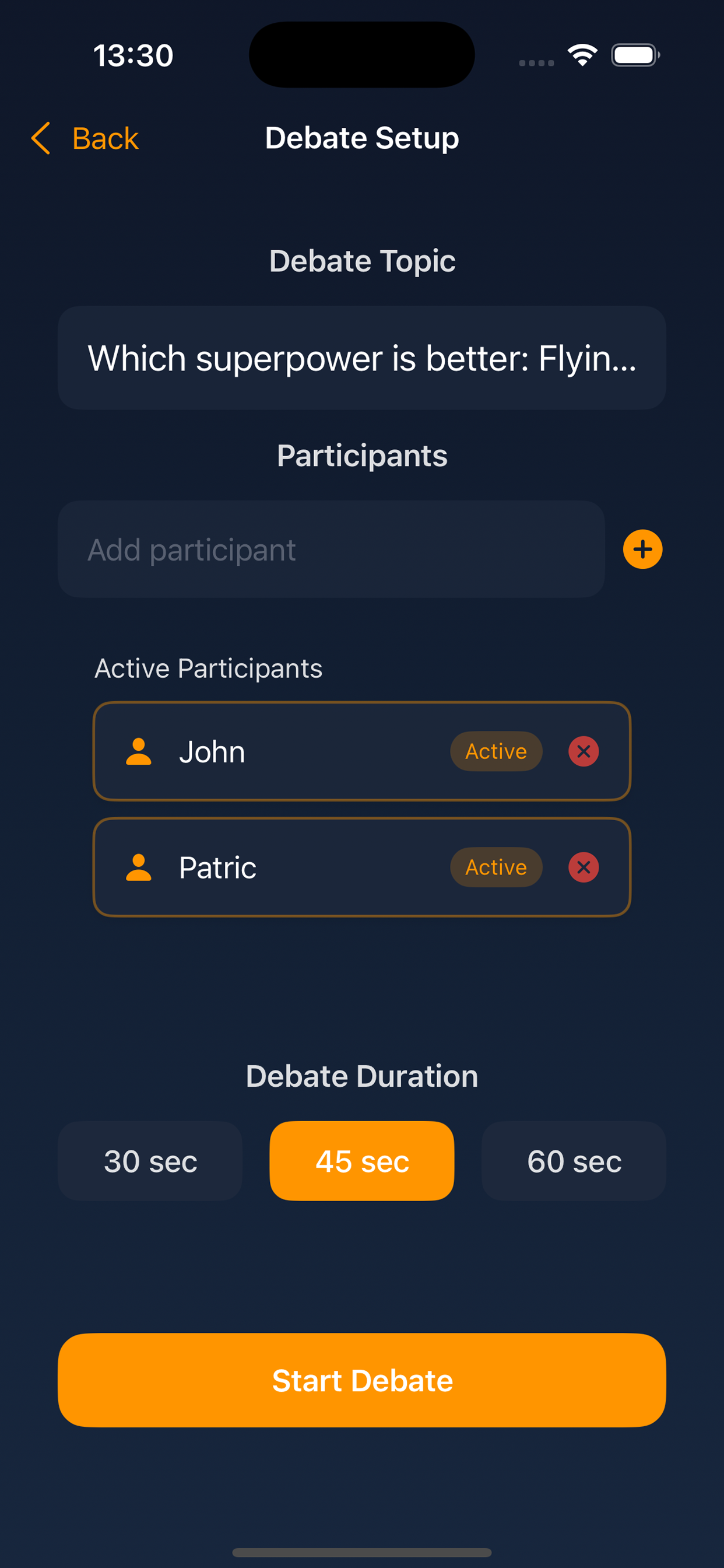
Task: Click the back chevron icon
Action: pos(41,138)
